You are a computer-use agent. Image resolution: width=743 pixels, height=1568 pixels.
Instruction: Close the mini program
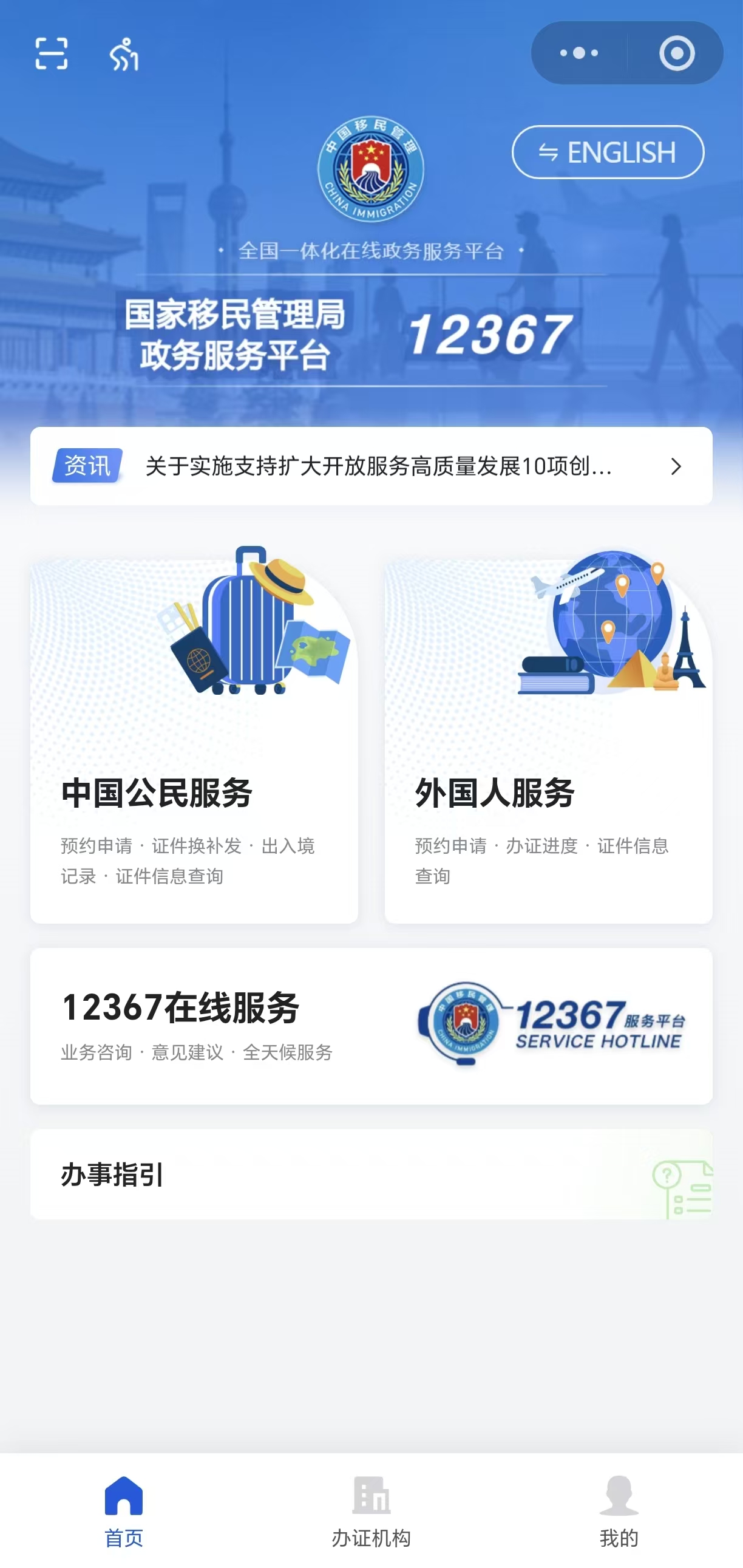[x=676, y=53]
